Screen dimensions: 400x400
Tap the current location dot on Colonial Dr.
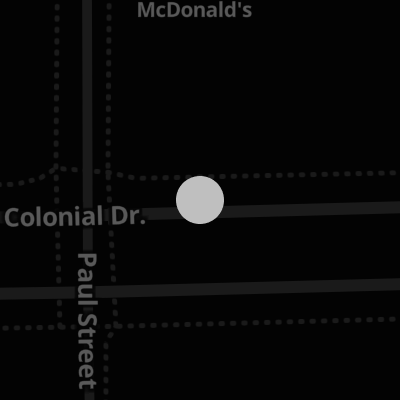[x=200, y=200]
